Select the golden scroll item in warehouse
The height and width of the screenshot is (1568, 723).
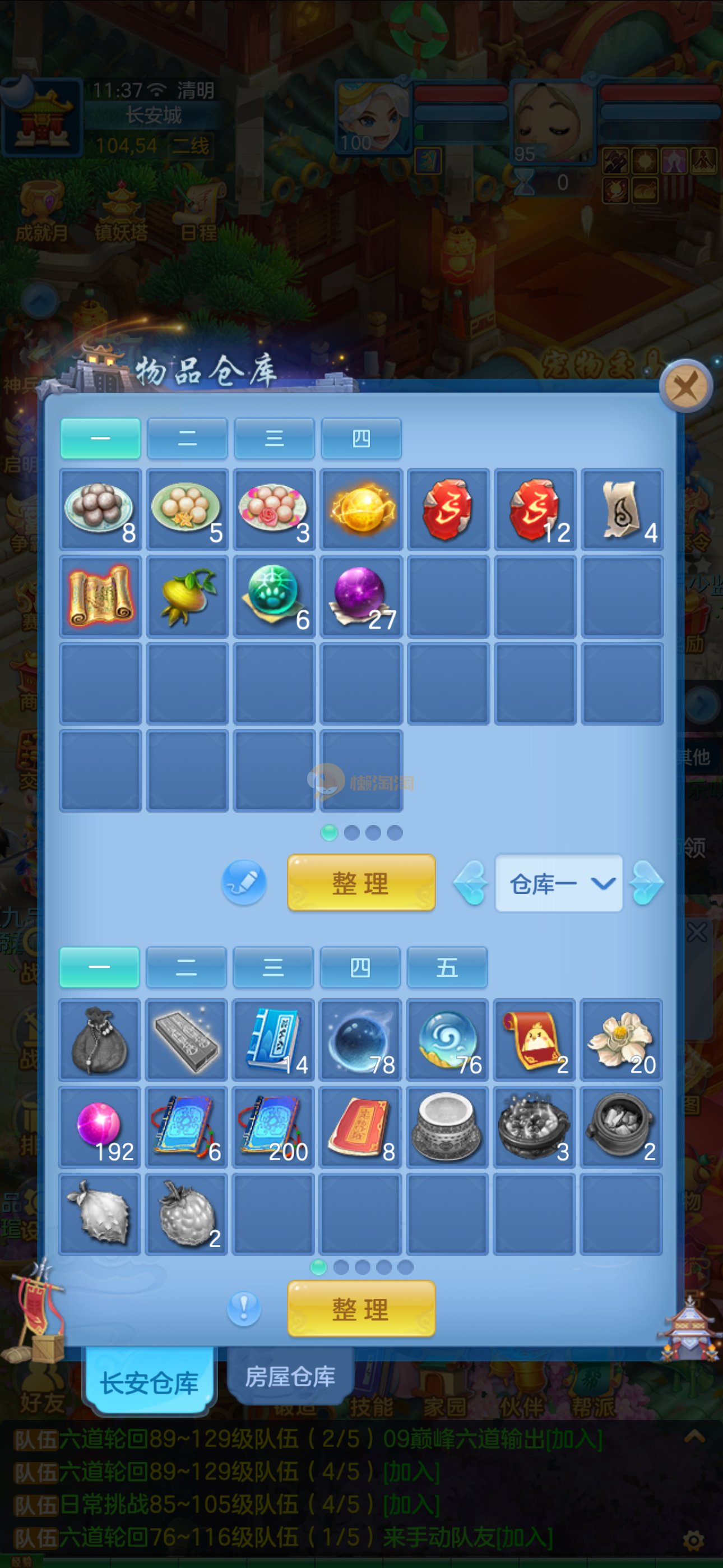click(x=100, y=597)
